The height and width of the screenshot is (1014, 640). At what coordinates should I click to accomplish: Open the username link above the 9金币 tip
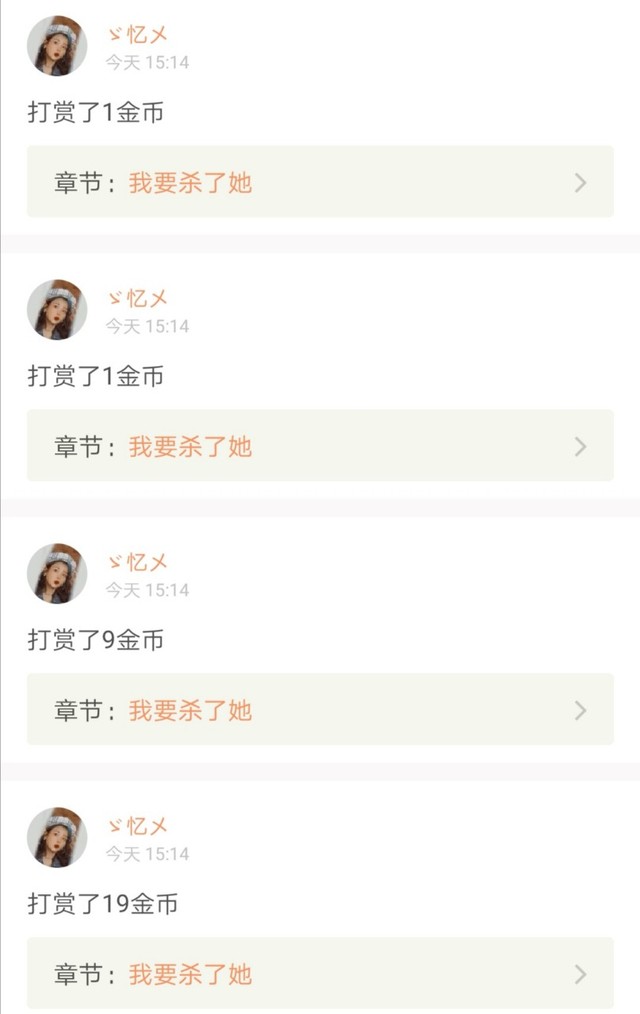coord(138,562)
